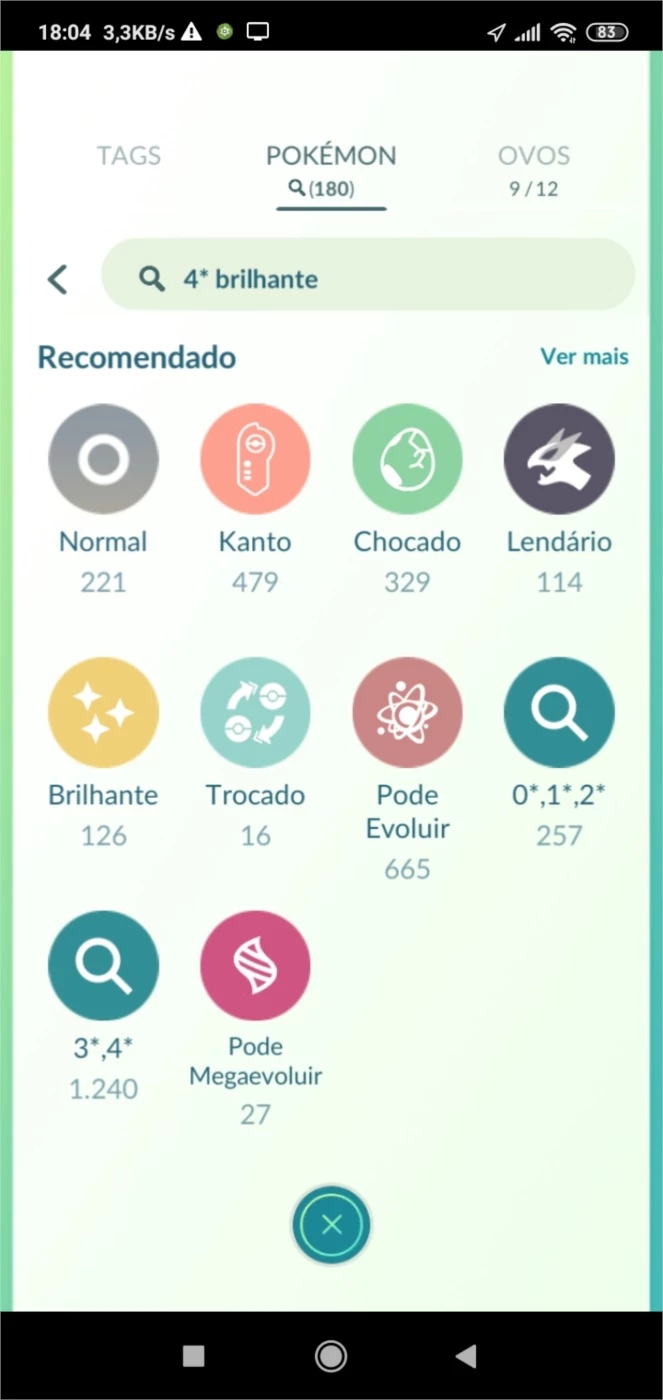663x1400 pixels.
Task: Select the Normal type filter
Action: [103, 460]
